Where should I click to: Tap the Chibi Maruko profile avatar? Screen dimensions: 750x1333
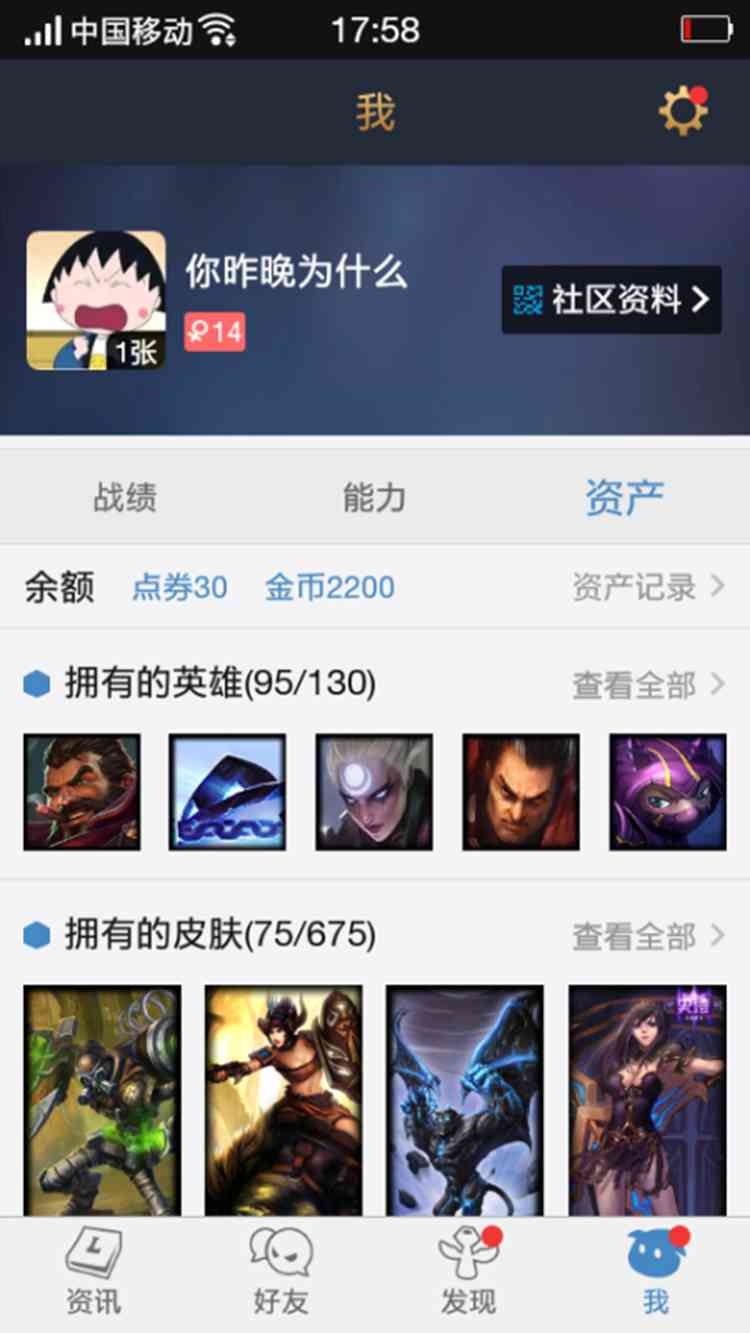96,300
